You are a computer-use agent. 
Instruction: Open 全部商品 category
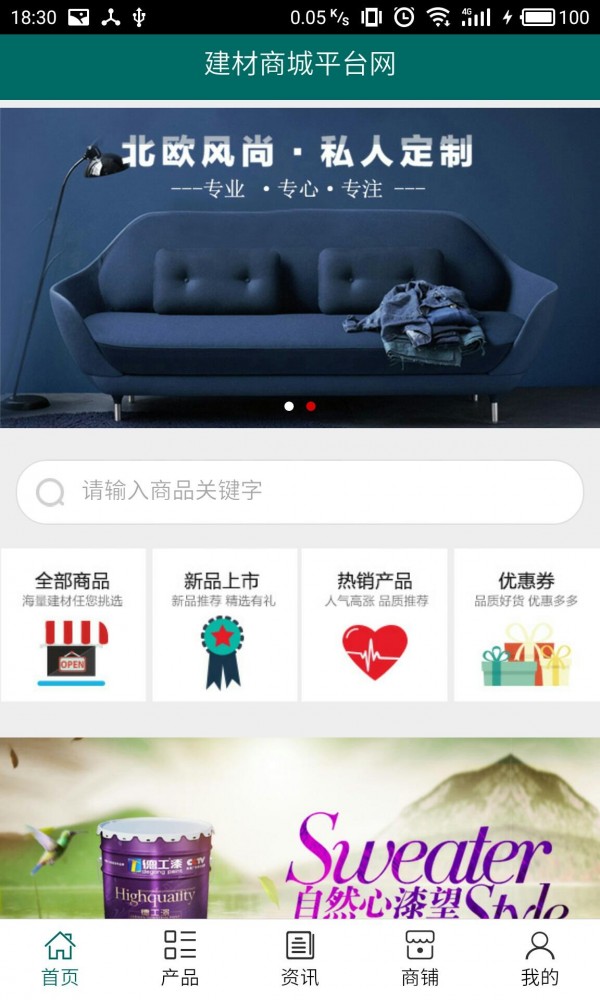(73, 625)
